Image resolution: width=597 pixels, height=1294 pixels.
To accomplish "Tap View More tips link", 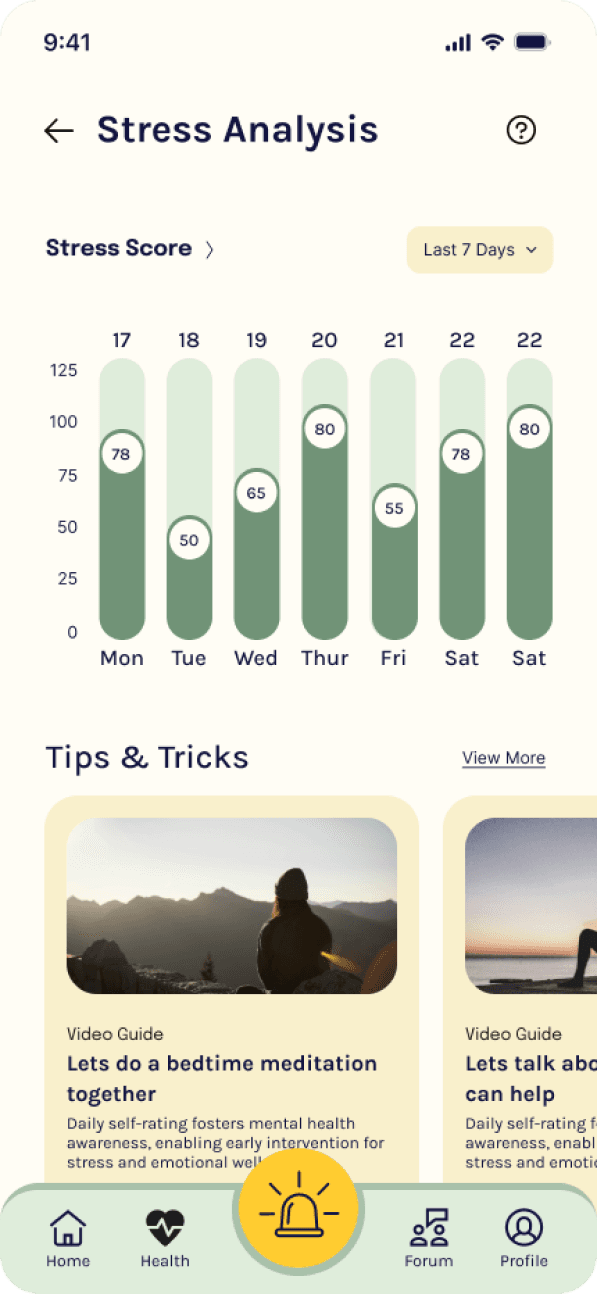I will [x=504, y=758].
